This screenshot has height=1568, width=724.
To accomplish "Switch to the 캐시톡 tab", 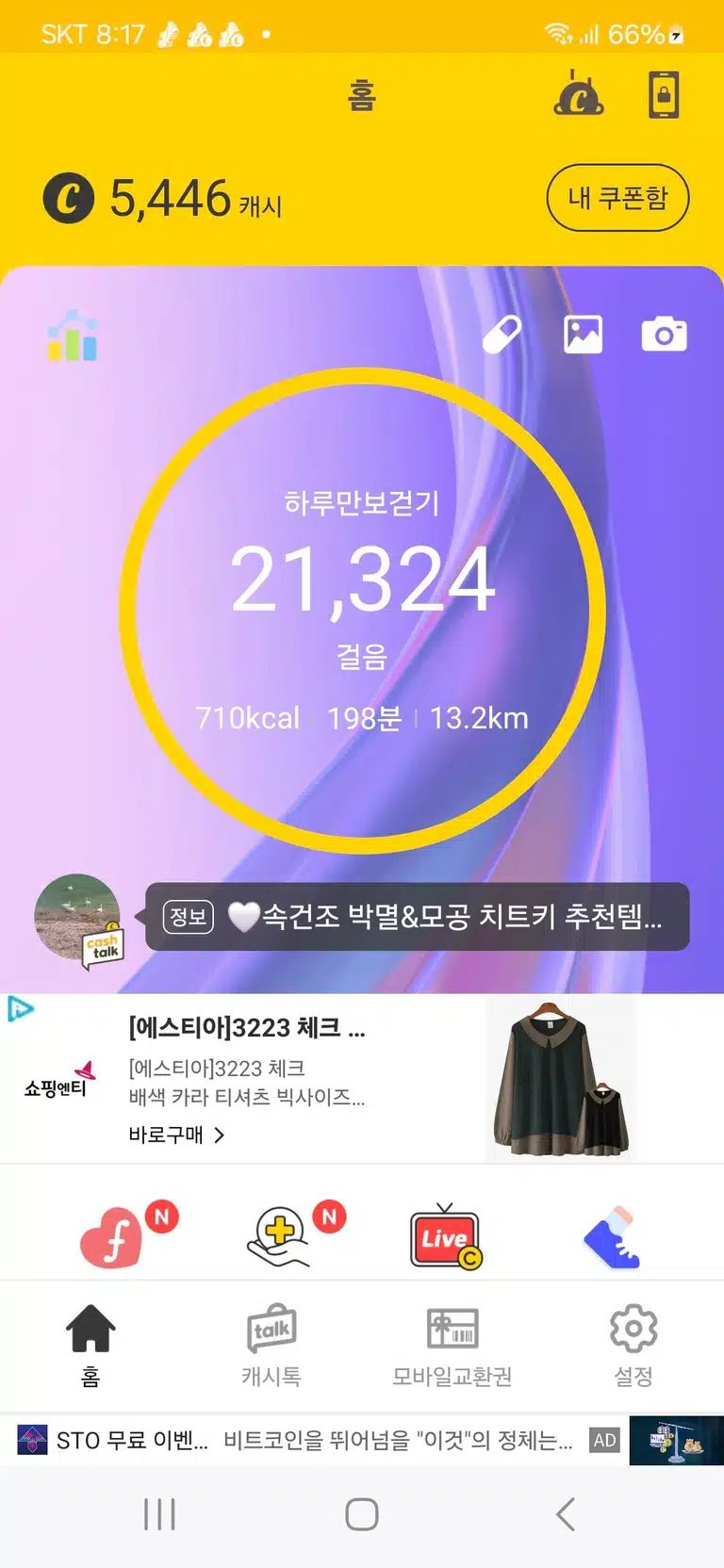I will click(271, 1346).
